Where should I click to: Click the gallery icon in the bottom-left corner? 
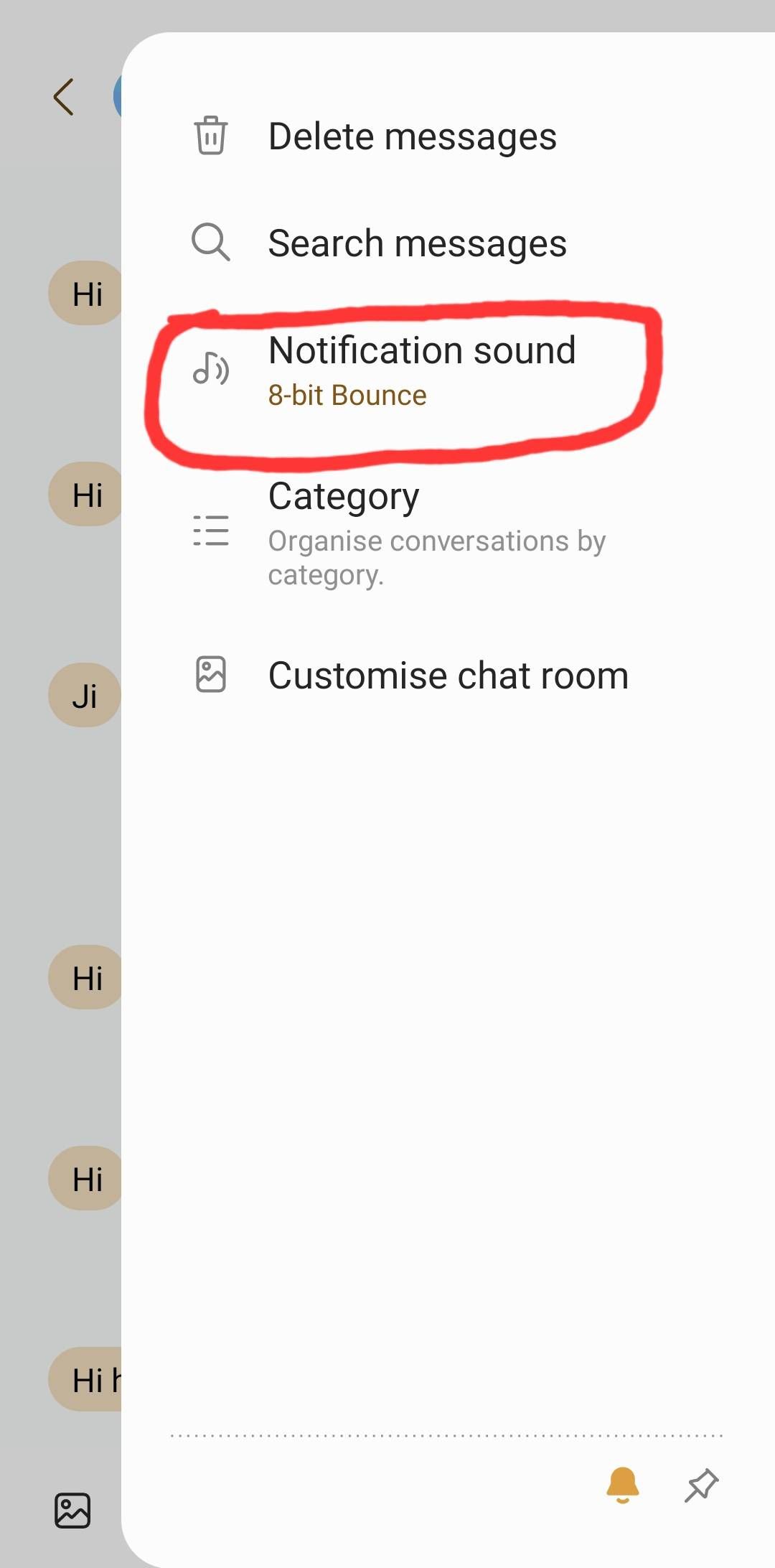[72, 1510]
